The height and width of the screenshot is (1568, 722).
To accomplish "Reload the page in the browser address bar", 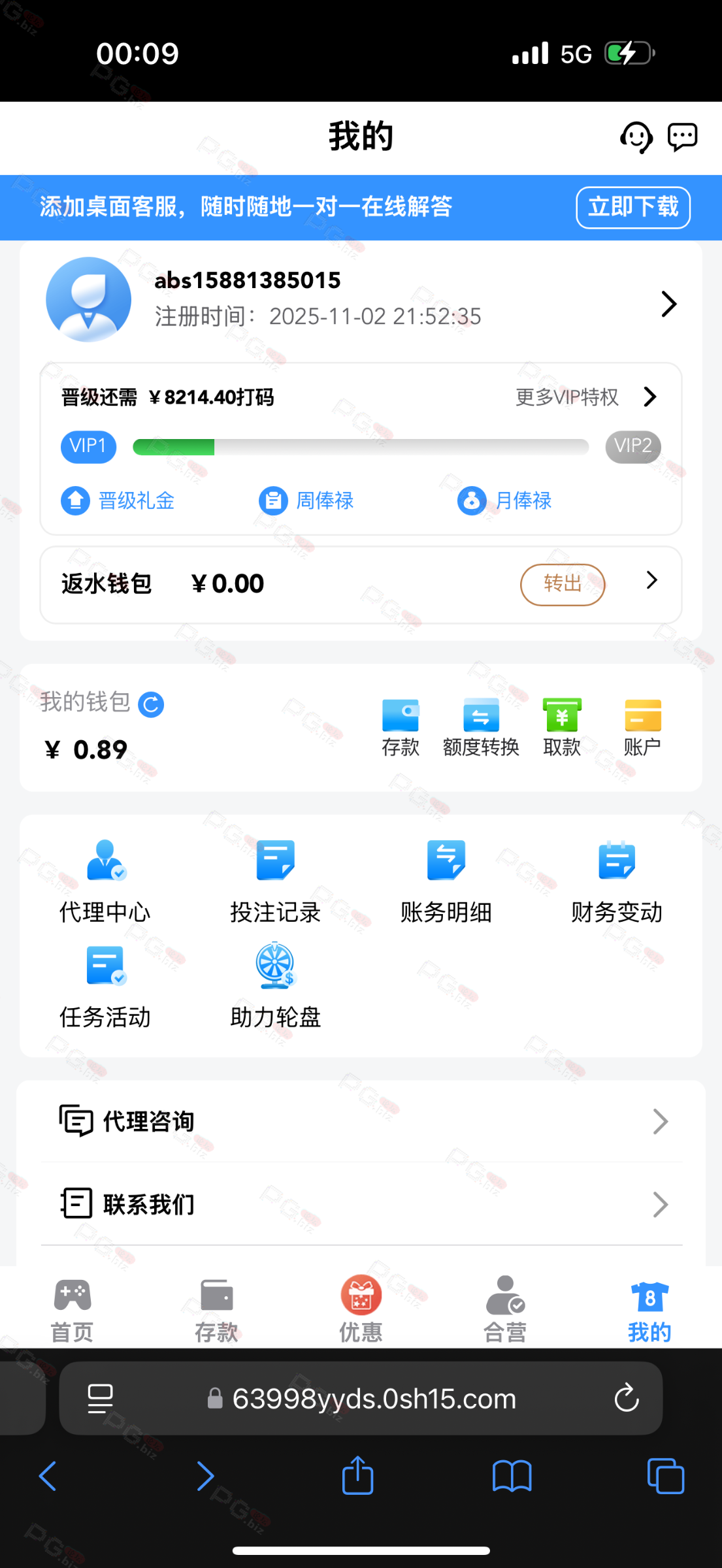I will (x=626, y=1399).
